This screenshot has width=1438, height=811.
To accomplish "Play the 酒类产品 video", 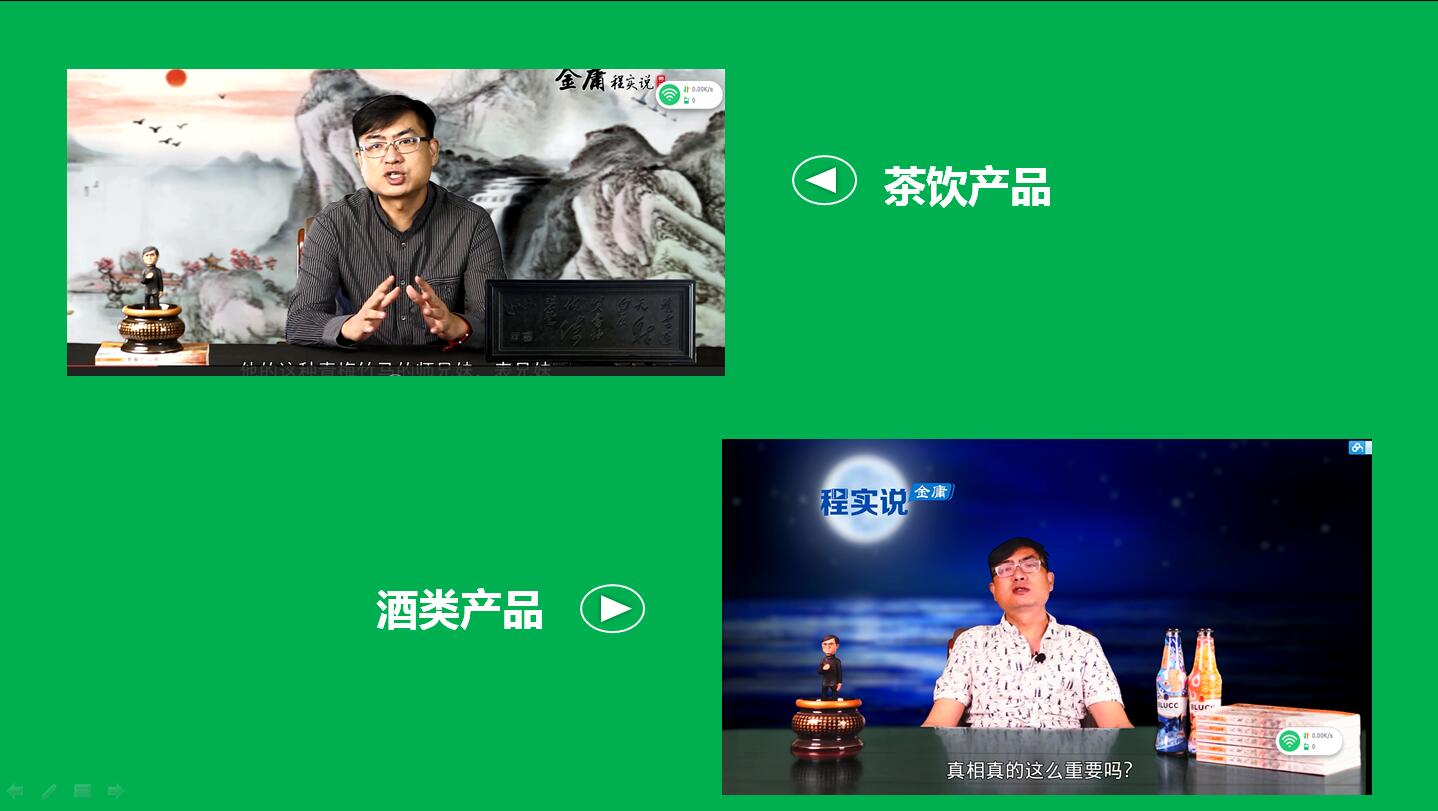I will click(612, 609).
